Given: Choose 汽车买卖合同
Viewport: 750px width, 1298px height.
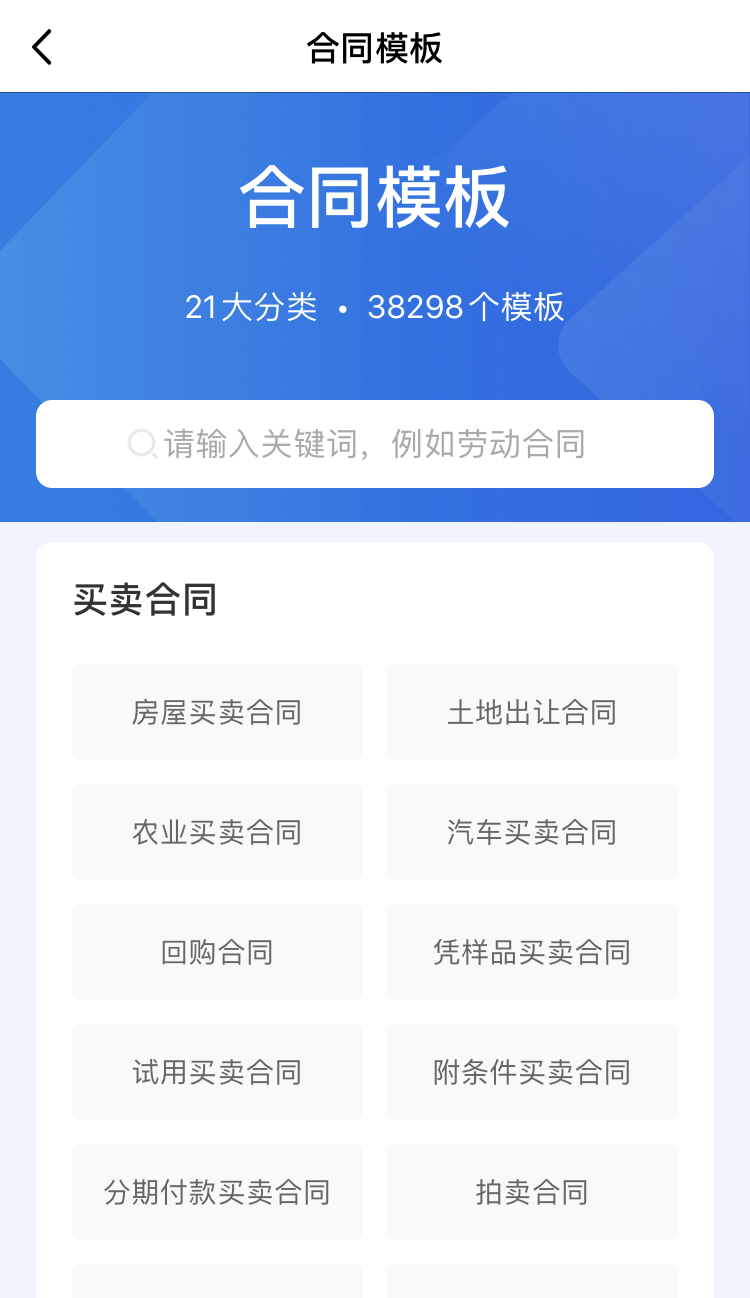Looking at the screenshot, I should click(532, 832).
